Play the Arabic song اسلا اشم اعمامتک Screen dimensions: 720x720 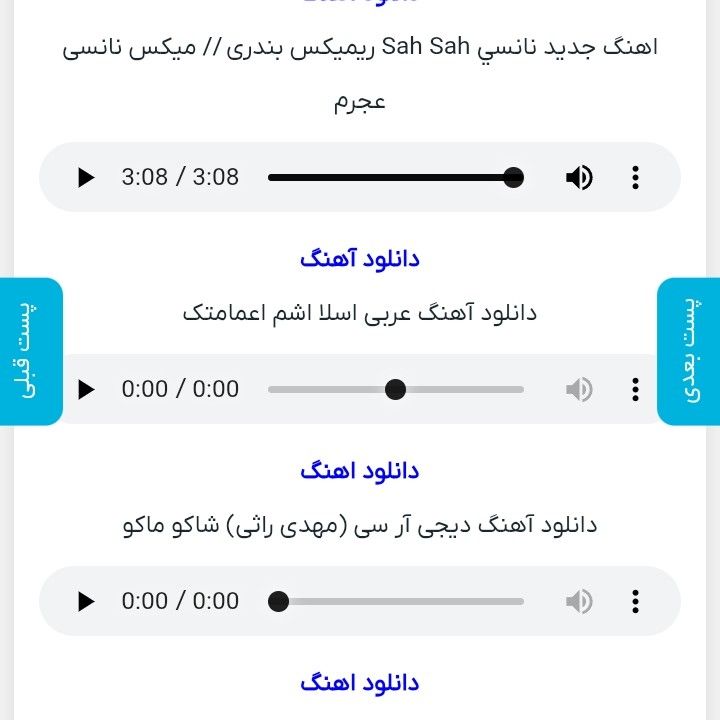86,389
